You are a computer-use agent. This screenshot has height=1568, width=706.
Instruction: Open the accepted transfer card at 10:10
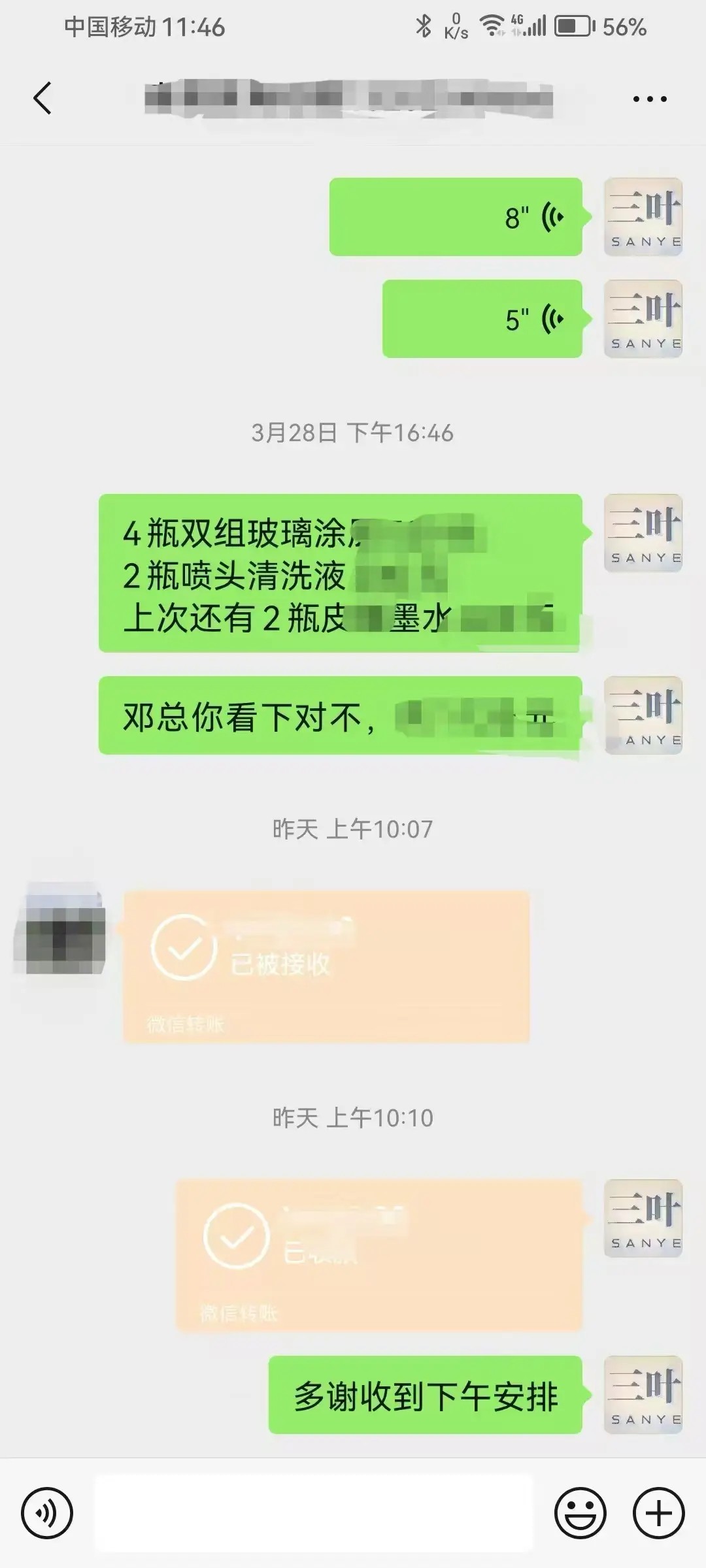pos(378,1255)
